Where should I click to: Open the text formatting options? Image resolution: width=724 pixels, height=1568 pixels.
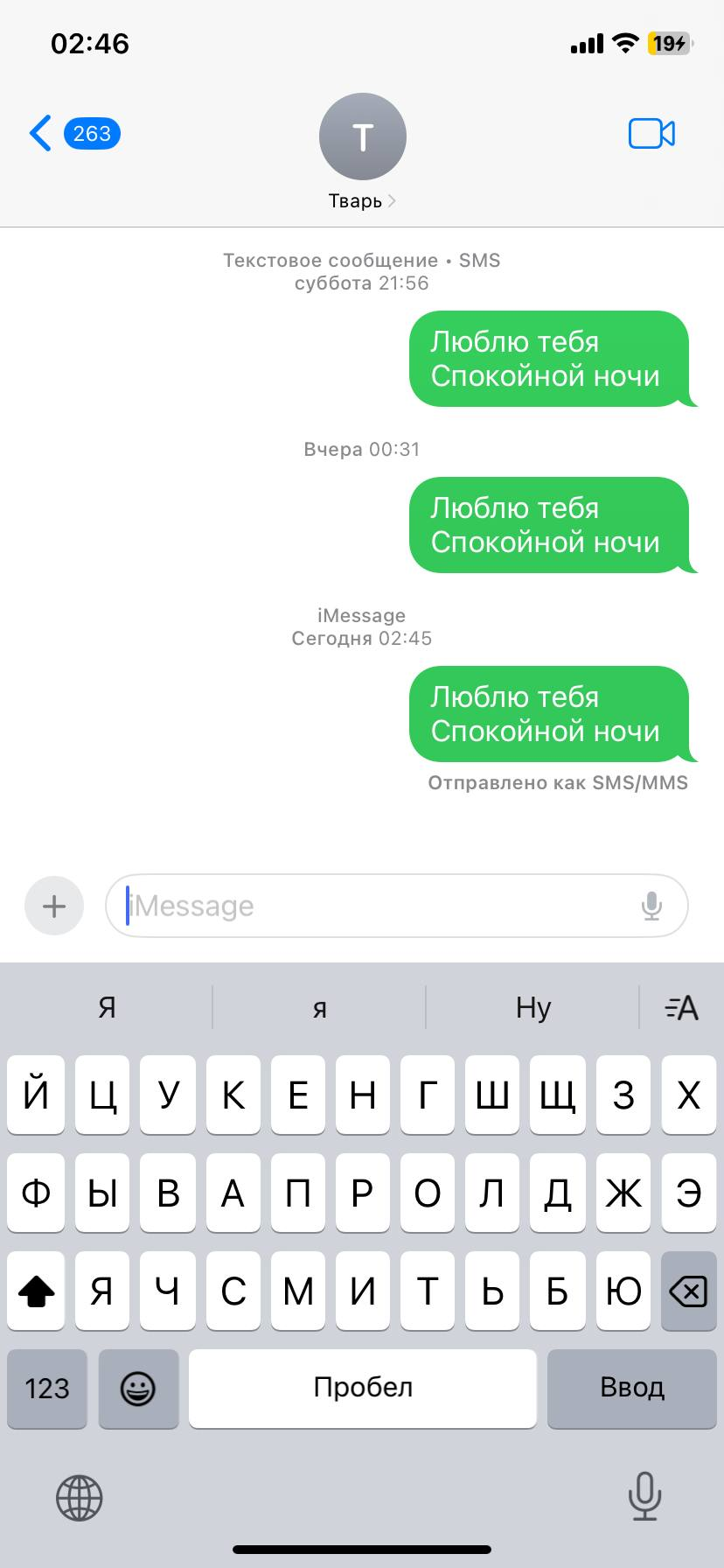pyautogui.click(x=681, y=1007)
